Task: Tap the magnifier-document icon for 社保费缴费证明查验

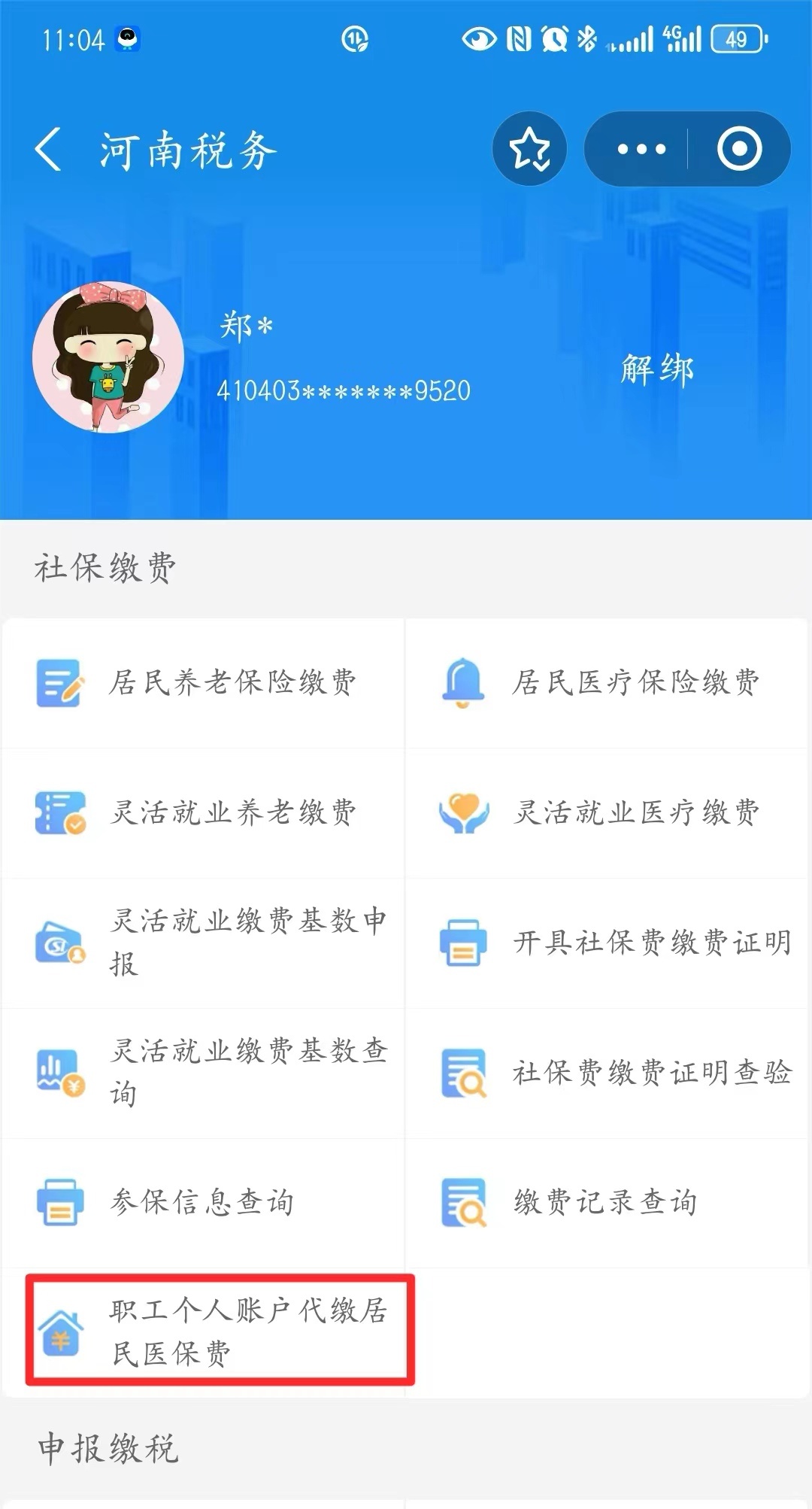Action: pyautogui.click(x=464, y=1073)
